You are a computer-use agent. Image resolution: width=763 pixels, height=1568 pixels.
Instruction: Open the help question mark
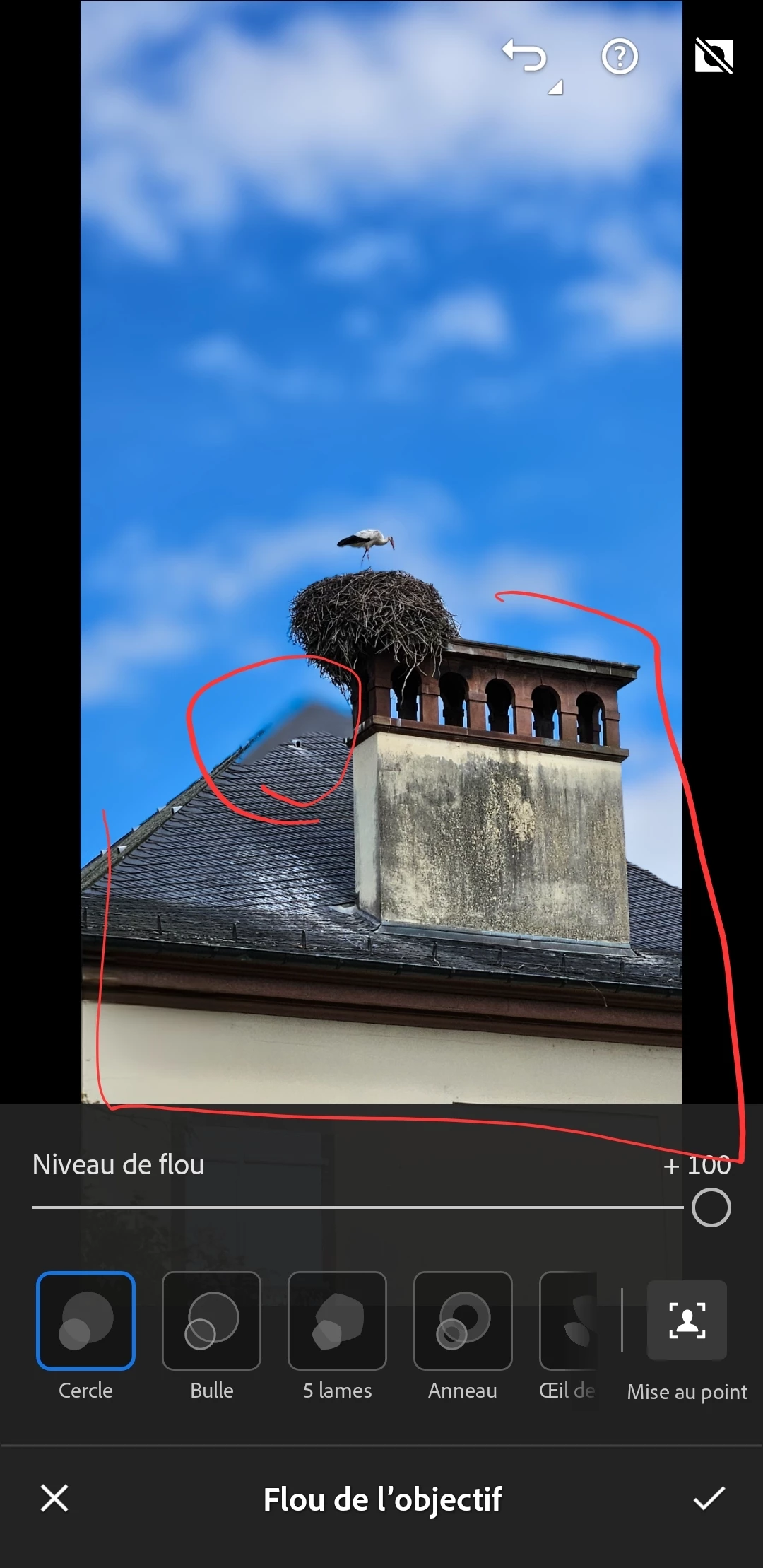click(620, 57)
